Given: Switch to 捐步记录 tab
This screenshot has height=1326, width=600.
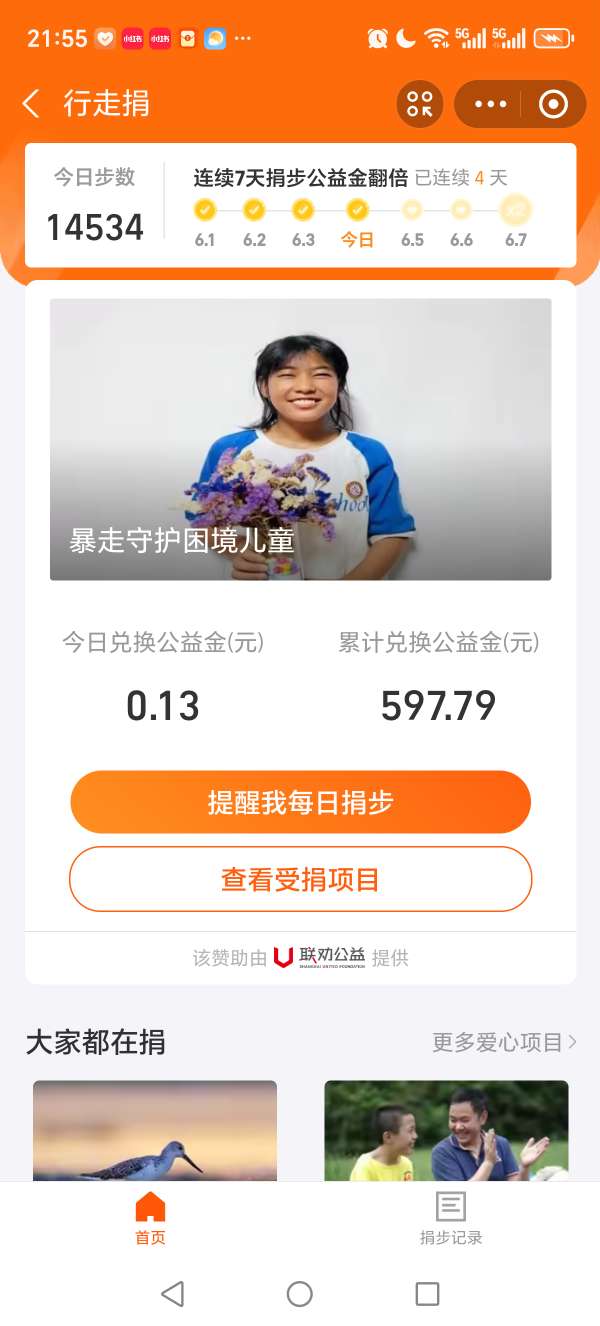Looking at the screenshot, I should (450, 1218).
